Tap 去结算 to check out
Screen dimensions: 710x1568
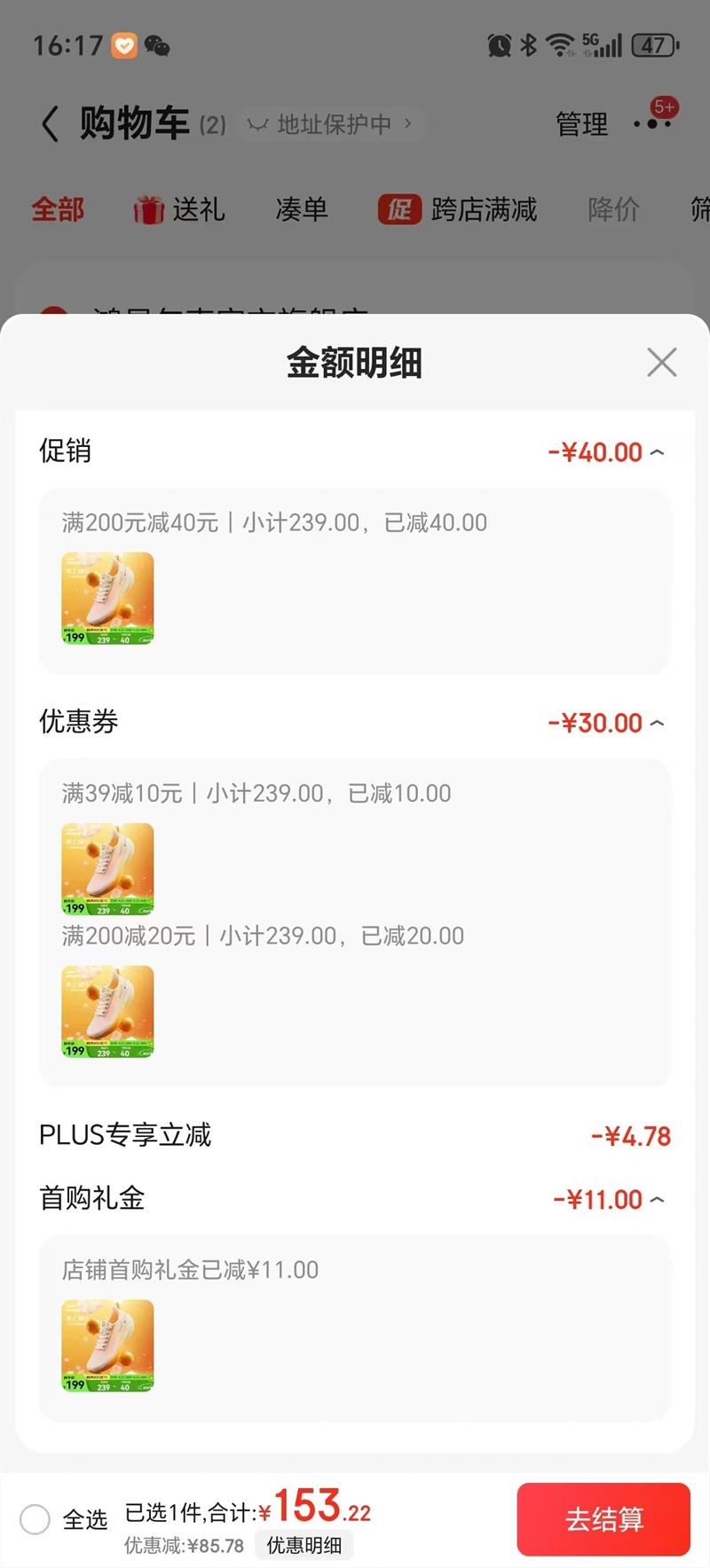point(603,1519)
